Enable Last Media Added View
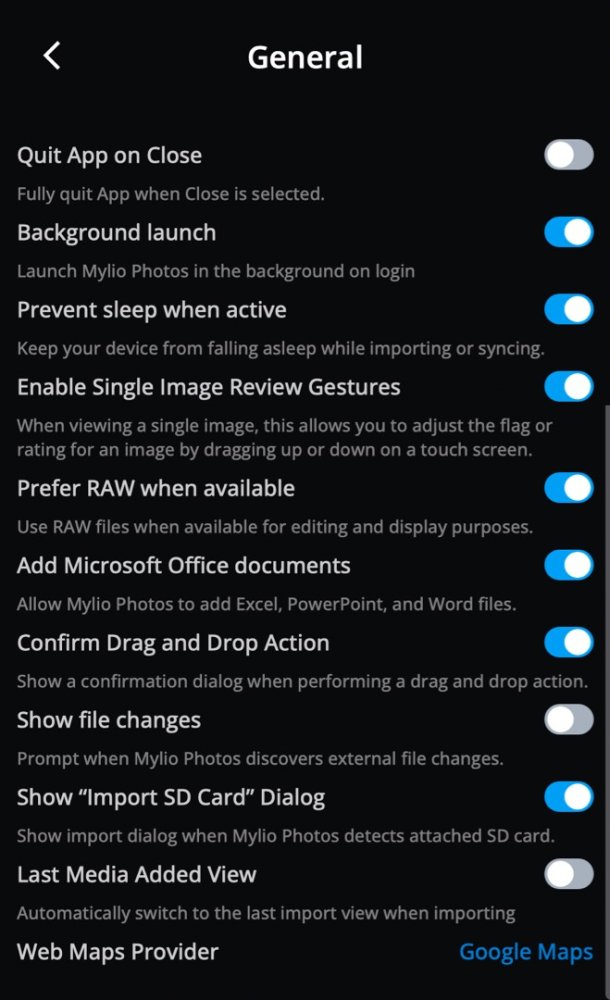The height and width of the screenshot is (1000, 610). tap(568, 874)
